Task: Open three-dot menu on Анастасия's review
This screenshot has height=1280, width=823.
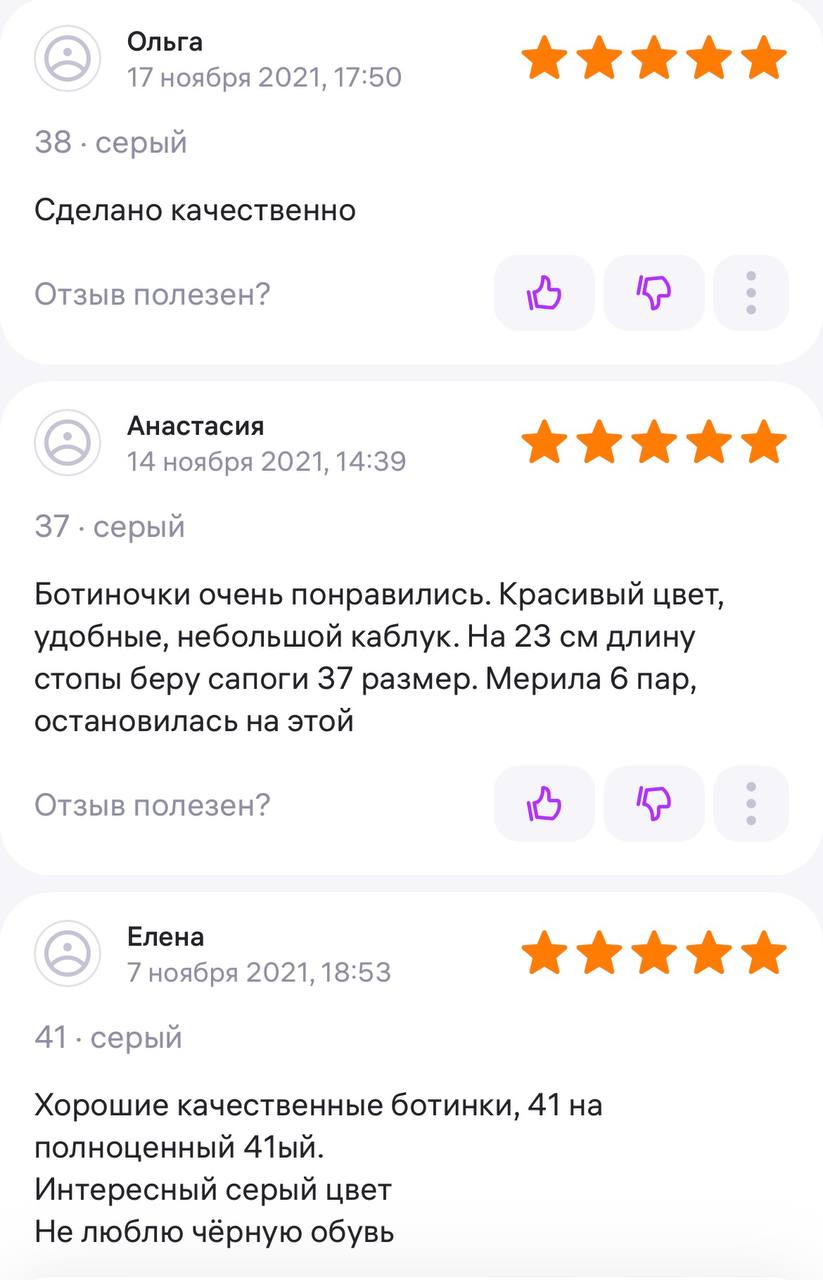Action: [x=751, y=803]
